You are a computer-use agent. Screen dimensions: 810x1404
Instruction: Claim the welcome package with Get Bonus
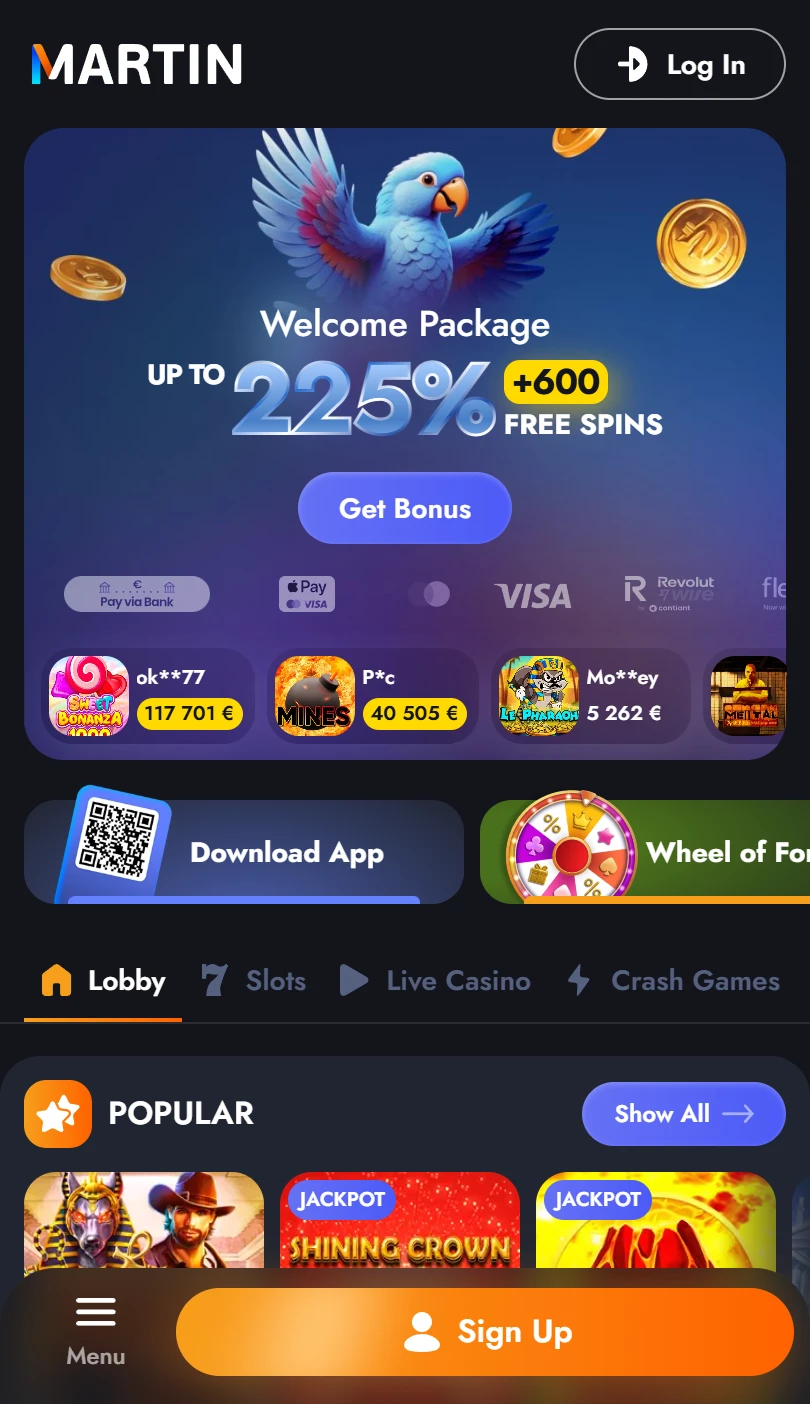[405, 508]
